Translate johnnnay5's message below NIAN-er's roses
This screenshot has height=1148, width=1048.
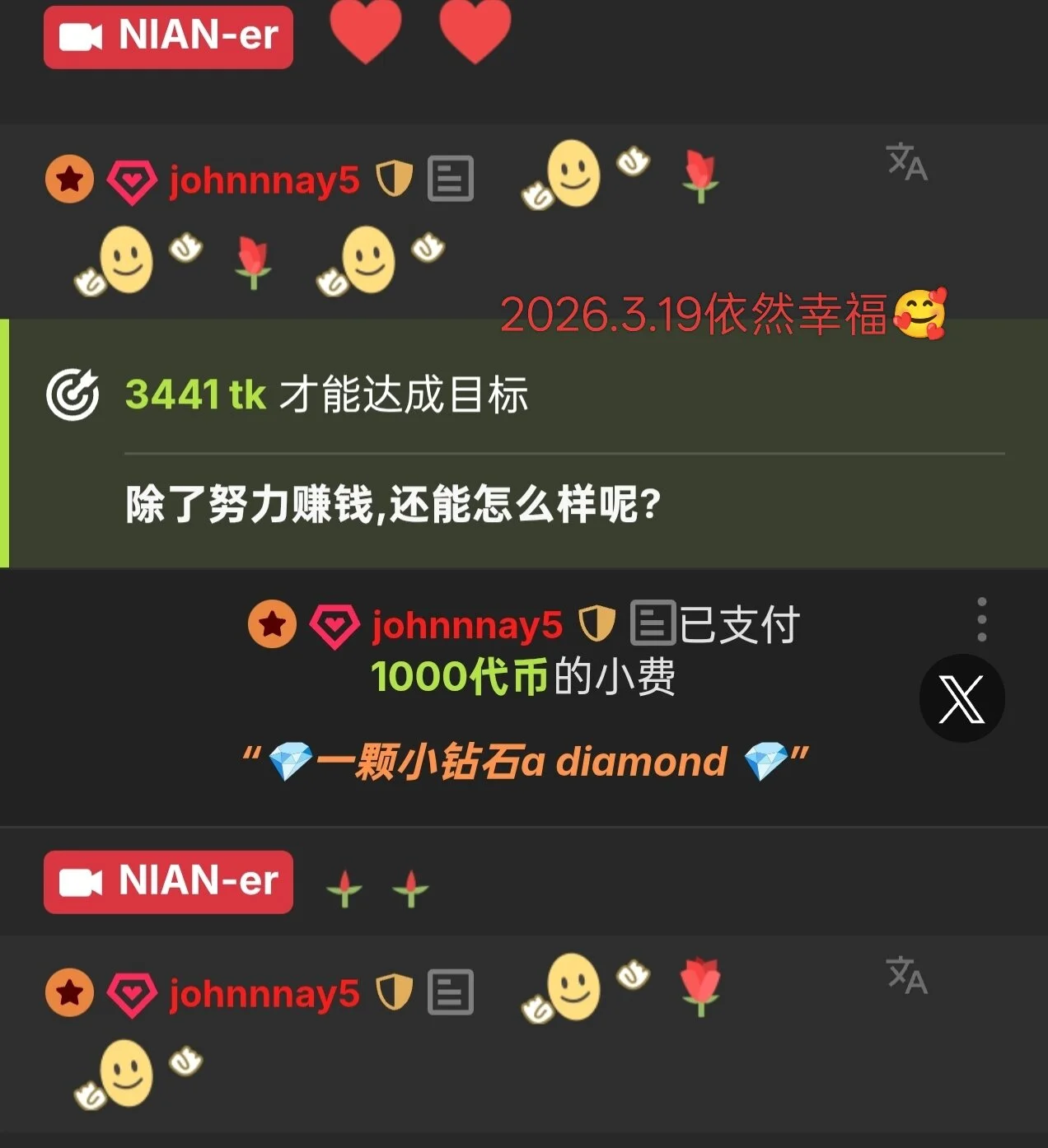[907, 975]
